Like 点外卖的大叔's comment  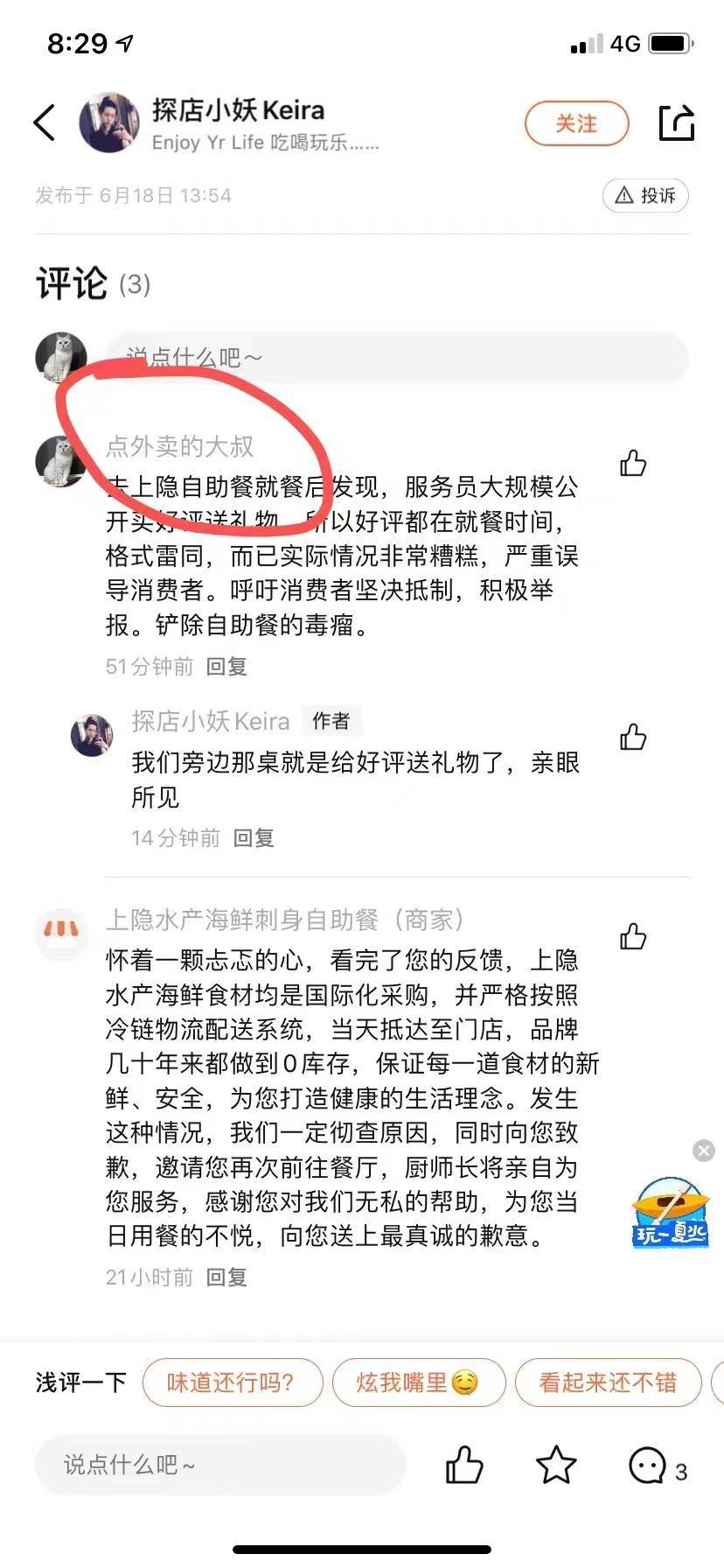coord(633,463)
